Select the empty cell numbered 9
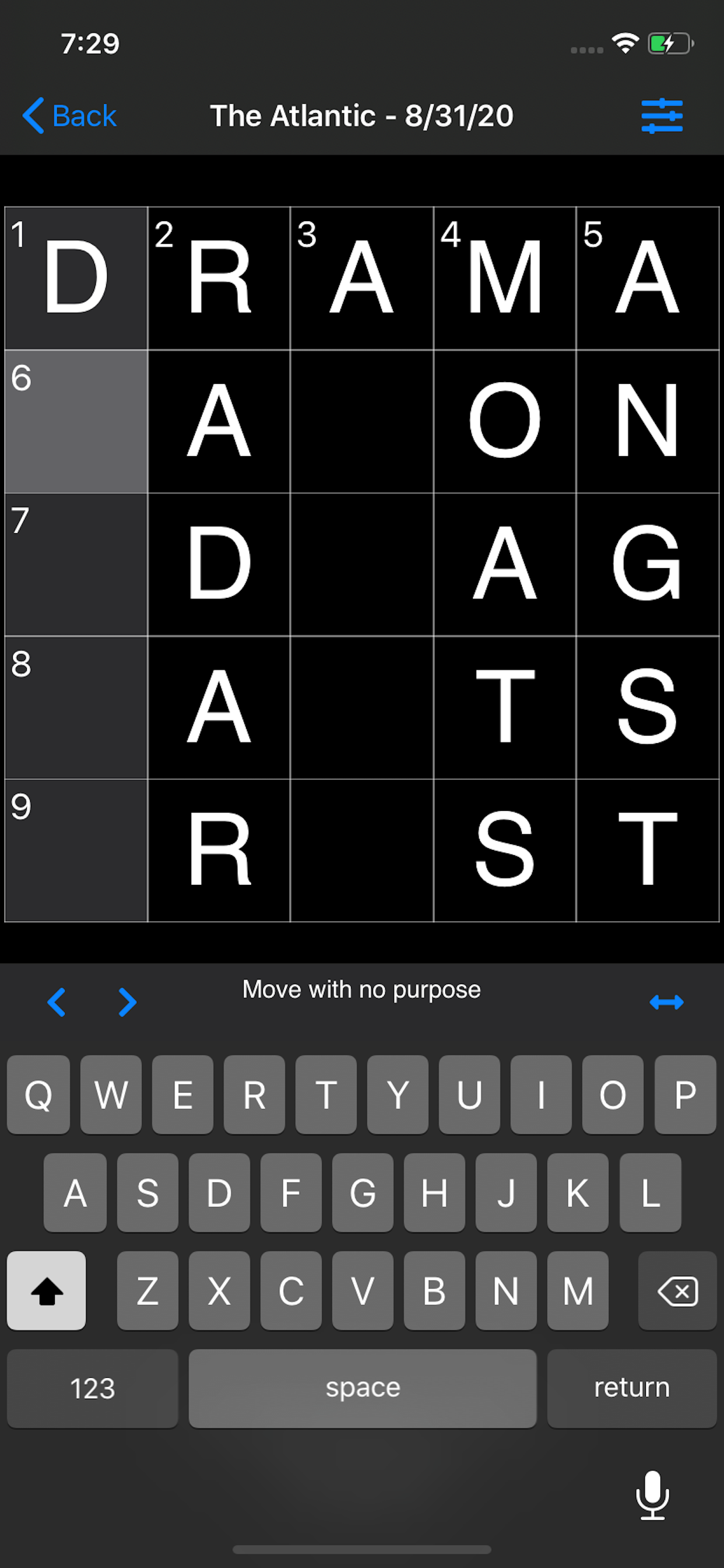724x1568 pixels. click(76, 850)
